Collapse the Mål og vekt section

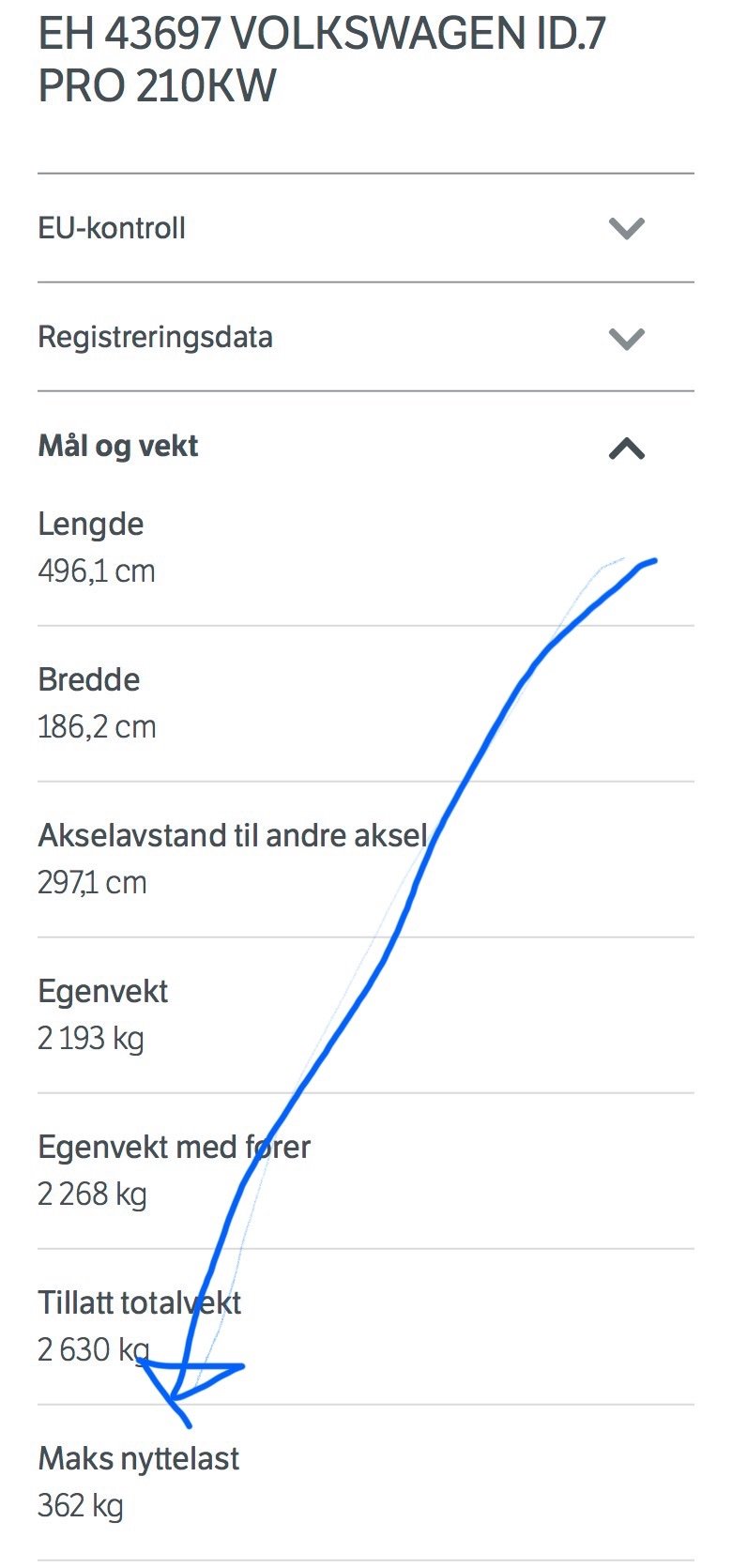coord(365,447)
